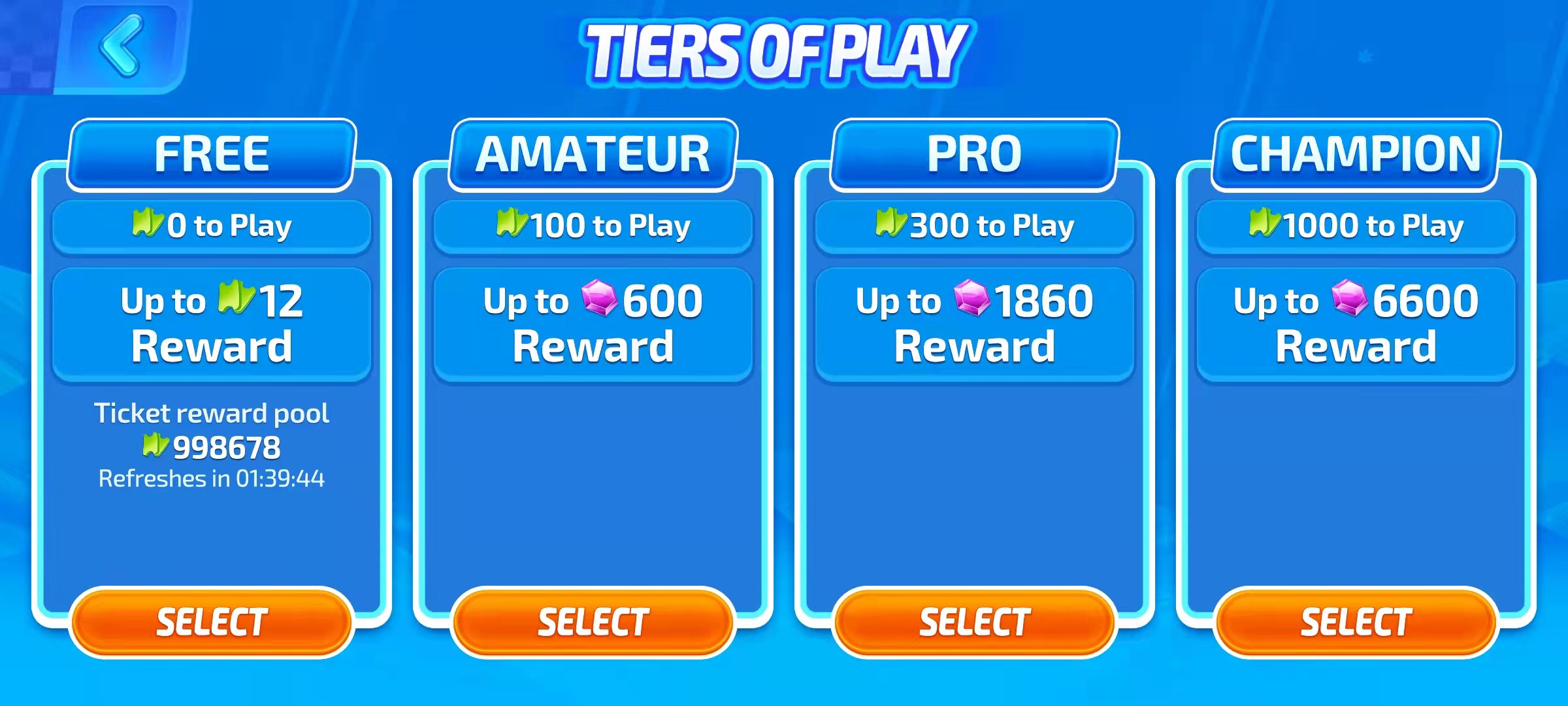The image size is (1568, 706).
Task: Go back using the arrow button
Action: pyautogui.click(x=121, y=46)
